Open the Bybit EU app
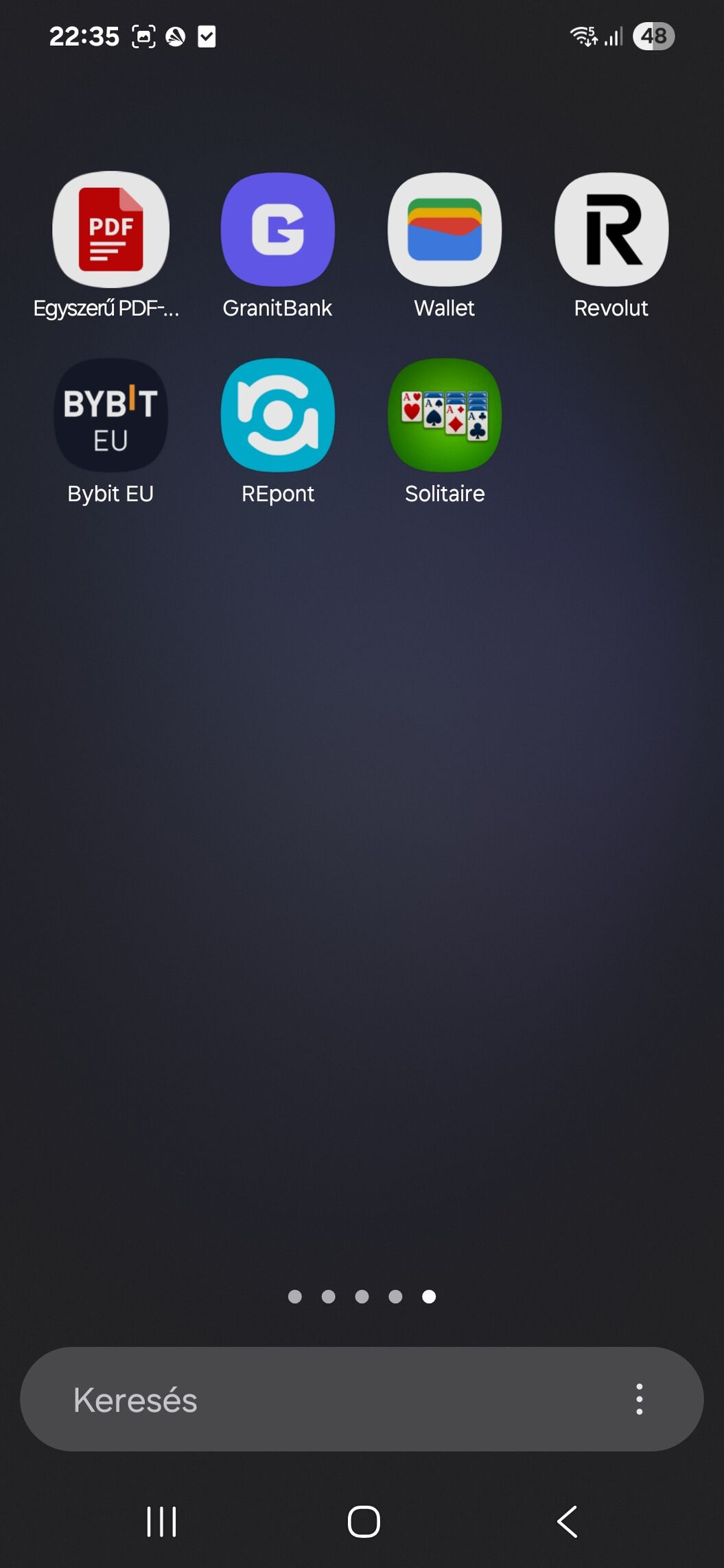724x1568 pixels. click(110, 415)
